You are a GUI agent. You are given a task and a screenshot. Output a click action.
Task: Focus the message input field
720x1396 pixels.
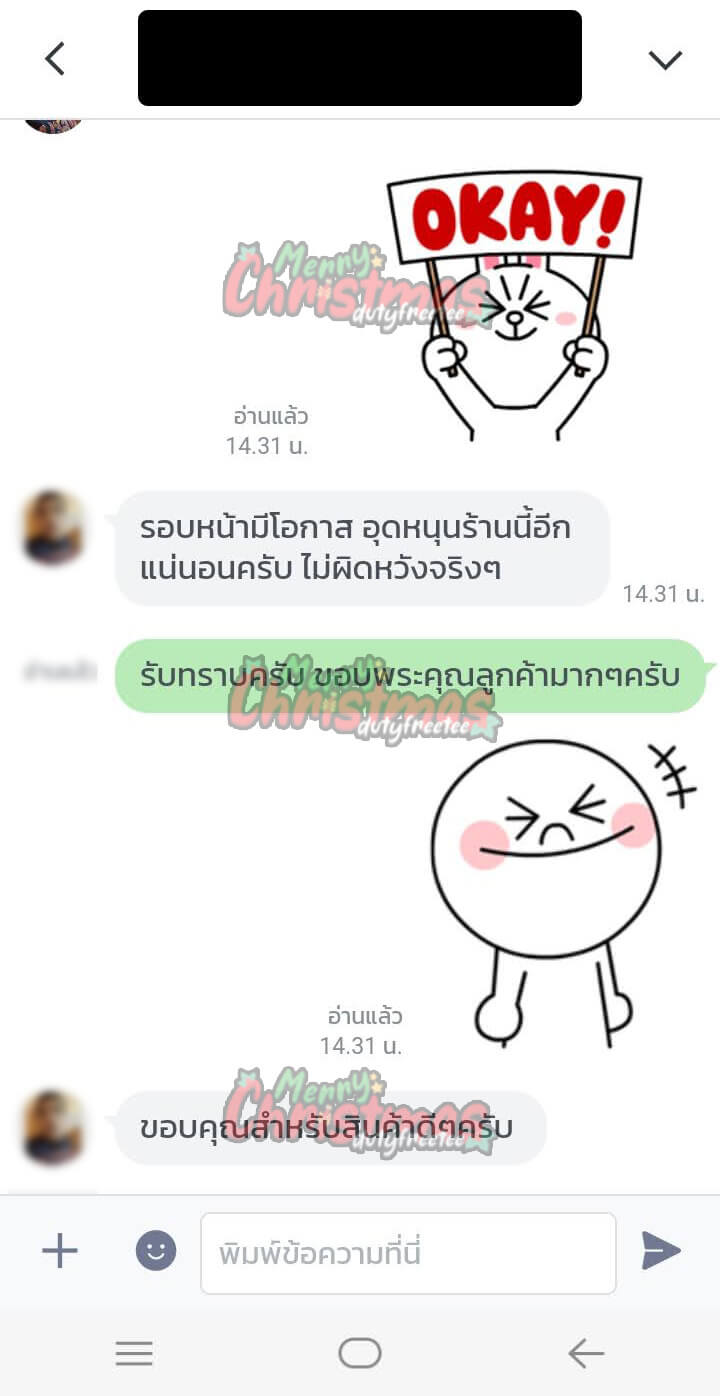coord(408,1253)
